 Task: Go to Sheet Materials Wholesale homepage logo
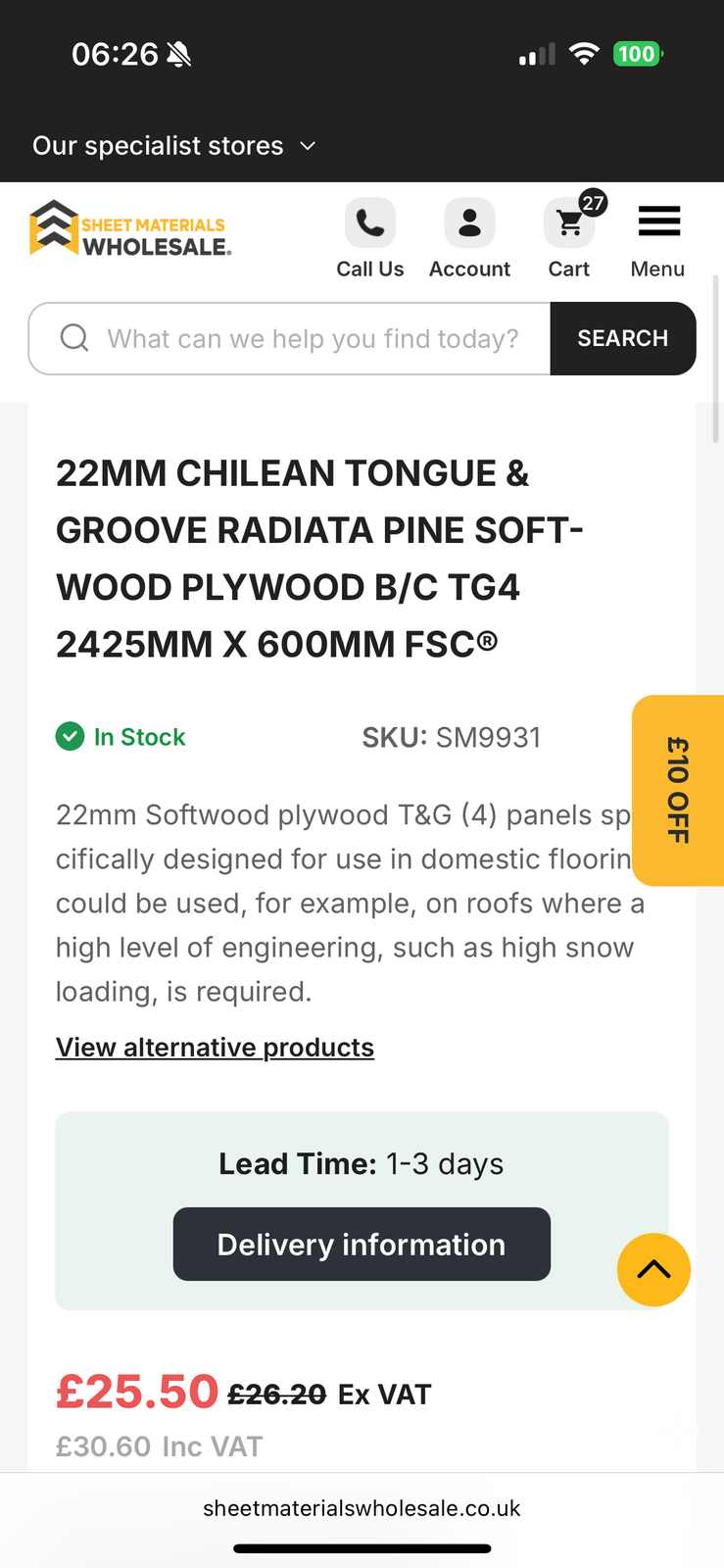click(130, 229)
